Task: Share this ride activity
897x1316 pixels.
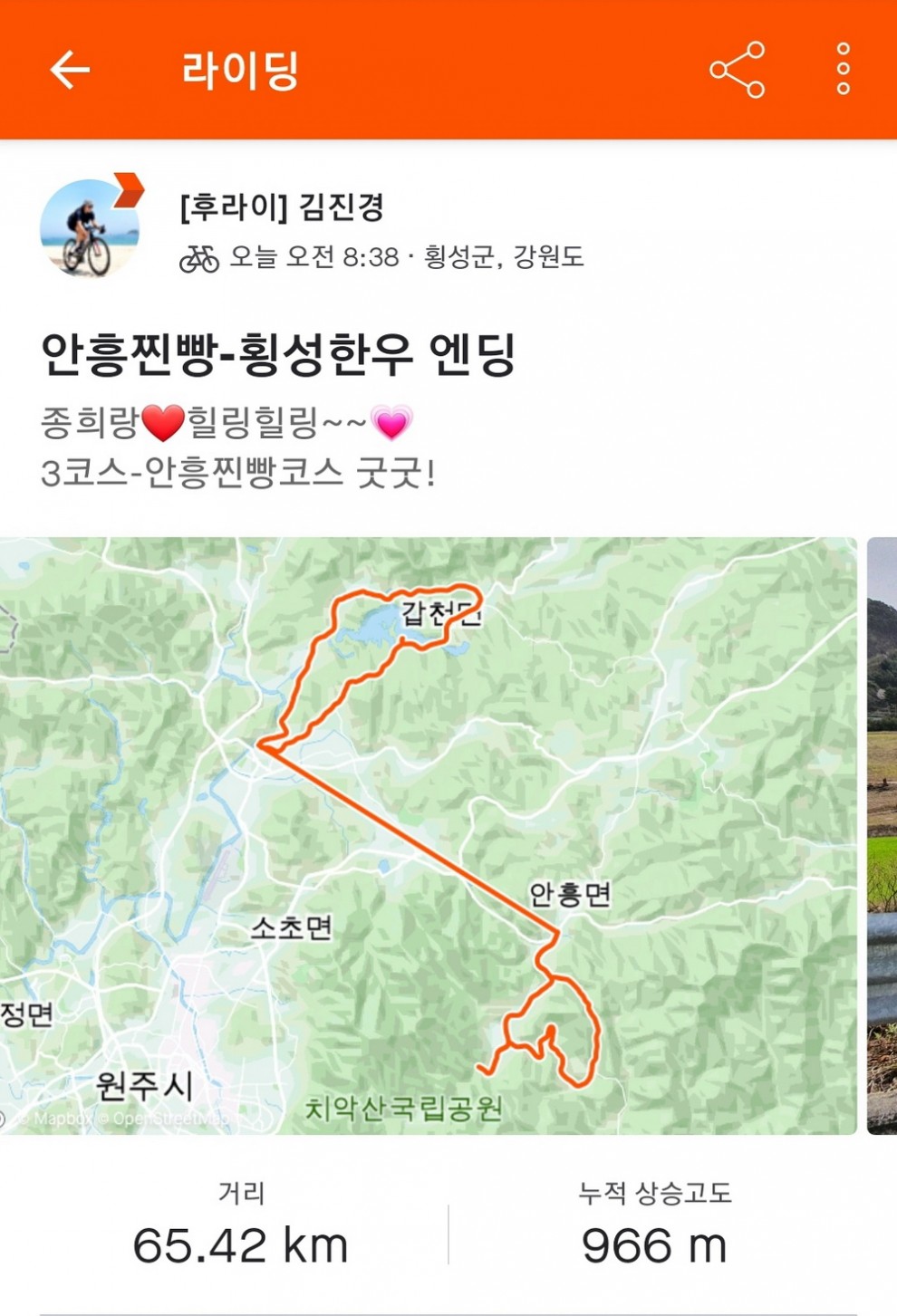Action: click(x=738, y=70)
